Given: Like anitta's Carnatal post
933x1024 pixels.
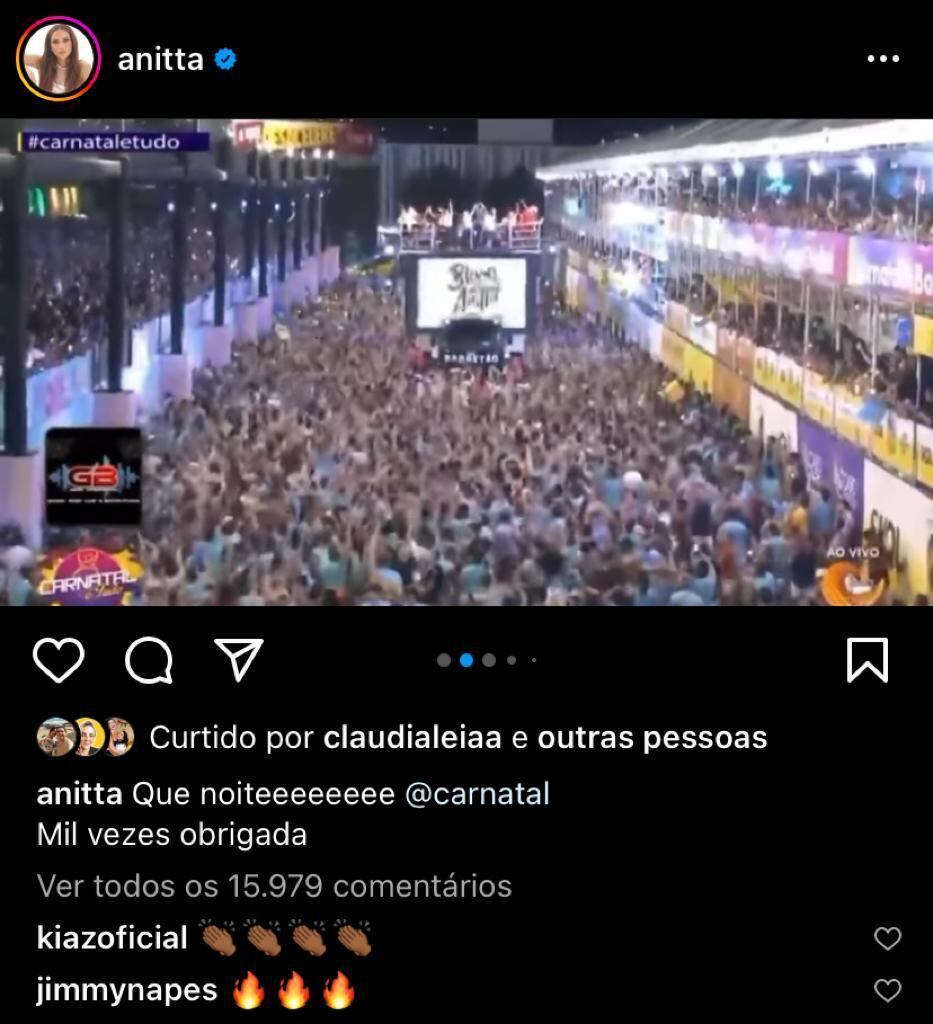Looking at the screenshot, I should pos(59,660).
